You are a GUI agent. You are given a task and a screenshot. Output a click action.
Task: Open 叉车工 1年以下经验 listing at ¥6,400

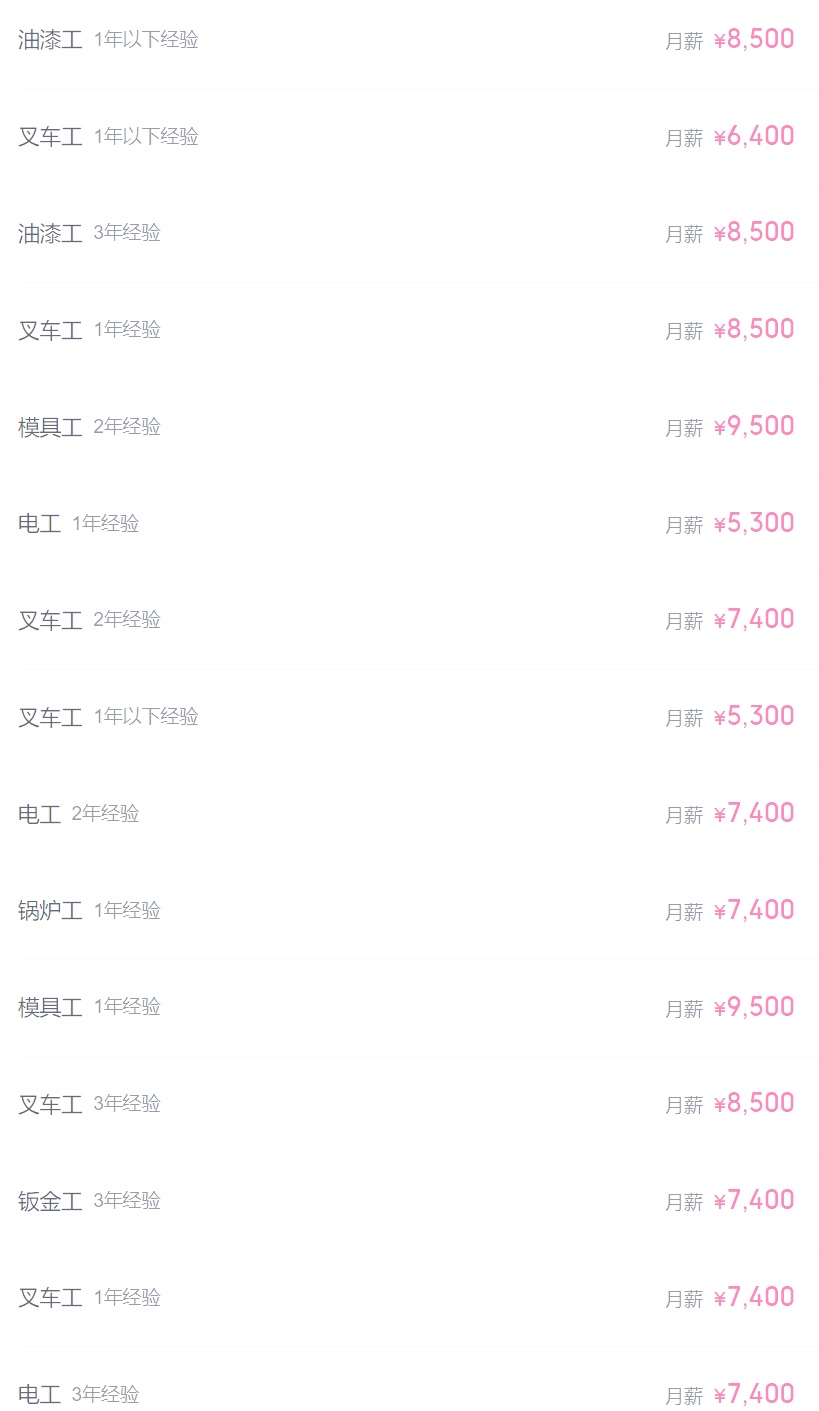pos(409,137)
